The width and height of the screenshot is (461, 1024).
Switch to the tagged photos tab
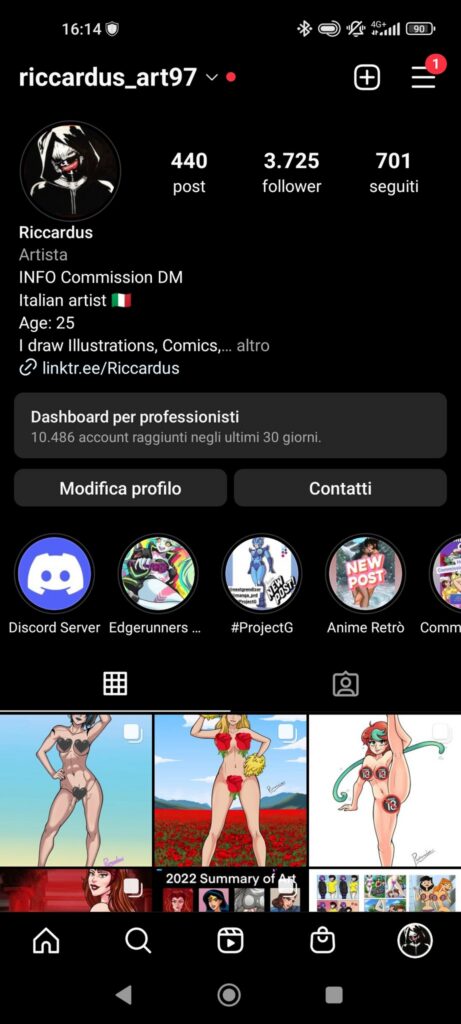pyautogui.click(x=345, y=684)
